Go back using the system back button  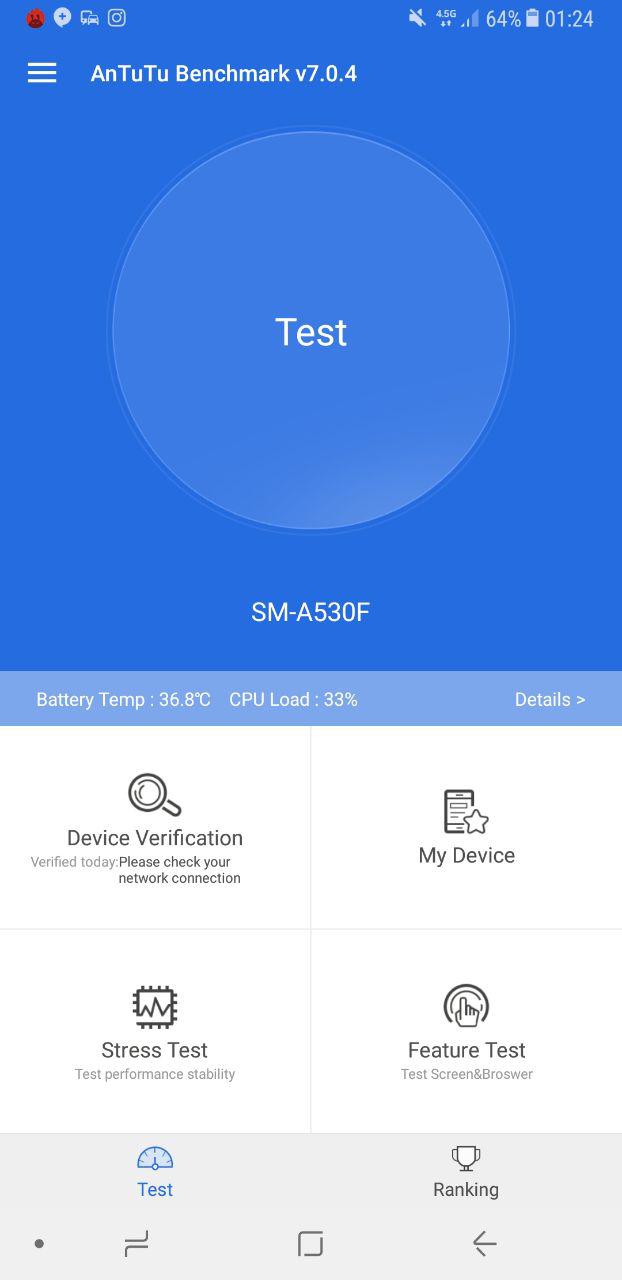coord(484,1243)
